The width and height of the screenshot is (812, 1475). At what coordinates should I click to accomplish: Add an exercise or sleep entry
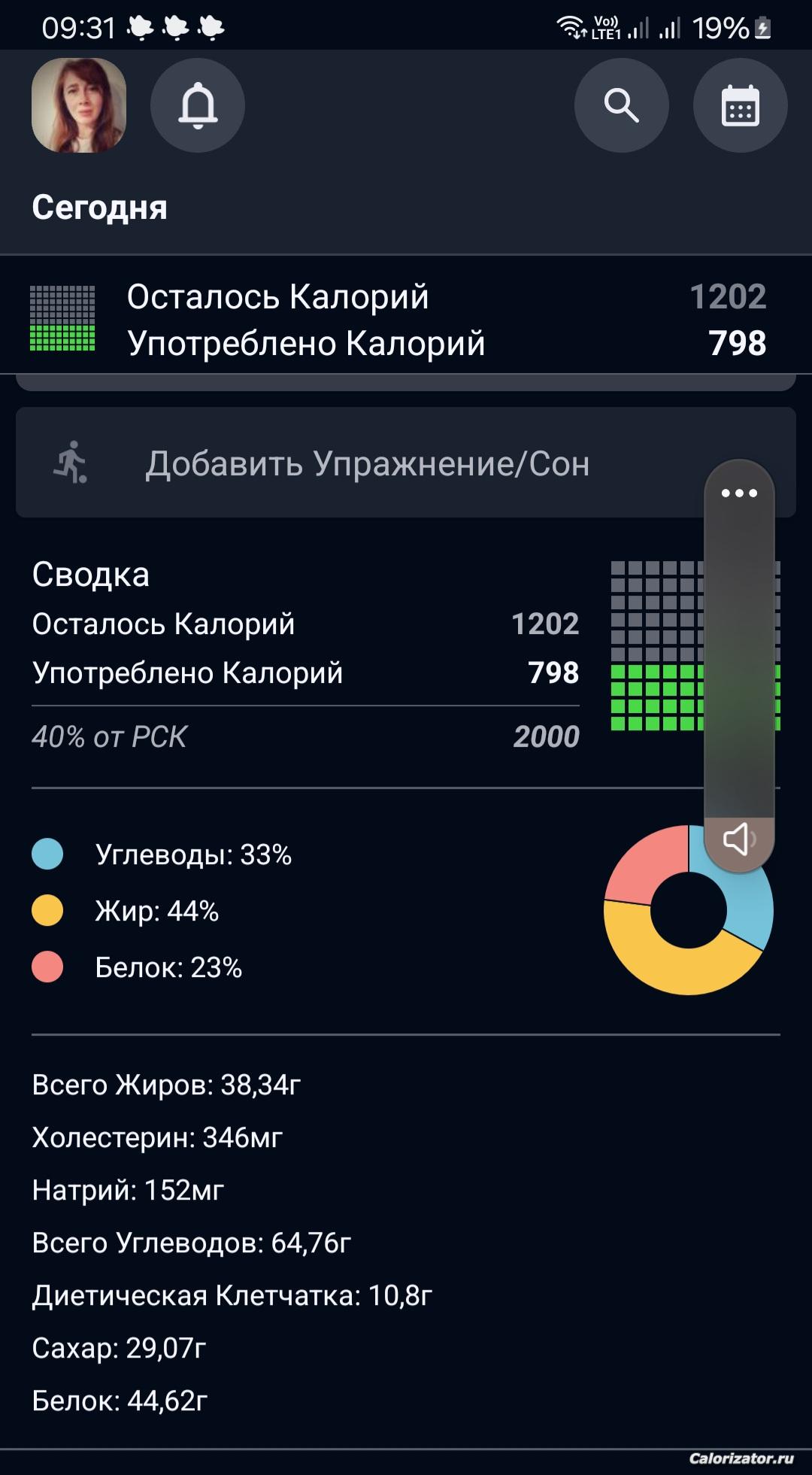tap(367, 463)
